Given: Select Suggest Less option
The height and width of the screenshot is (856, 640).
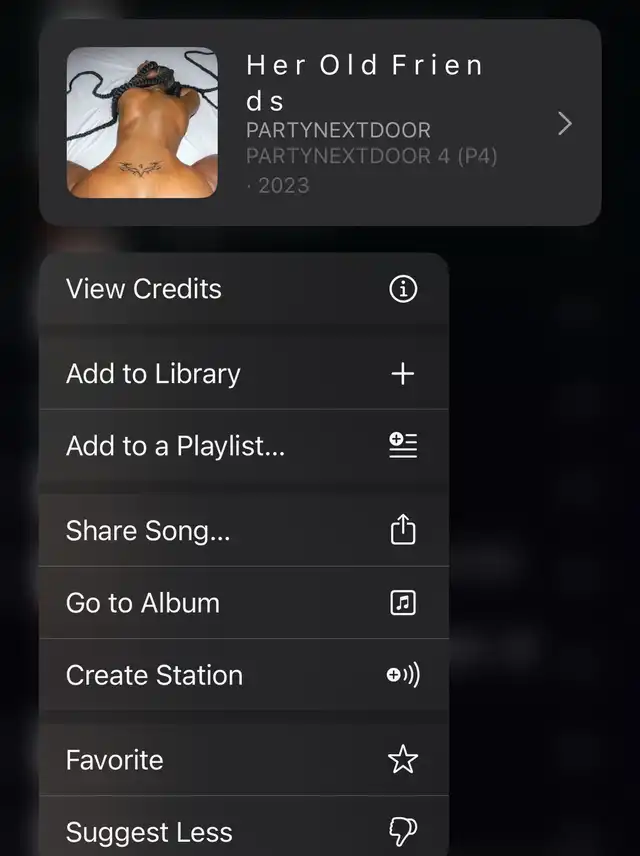Looking at the screenshot, I should (243, 832).
